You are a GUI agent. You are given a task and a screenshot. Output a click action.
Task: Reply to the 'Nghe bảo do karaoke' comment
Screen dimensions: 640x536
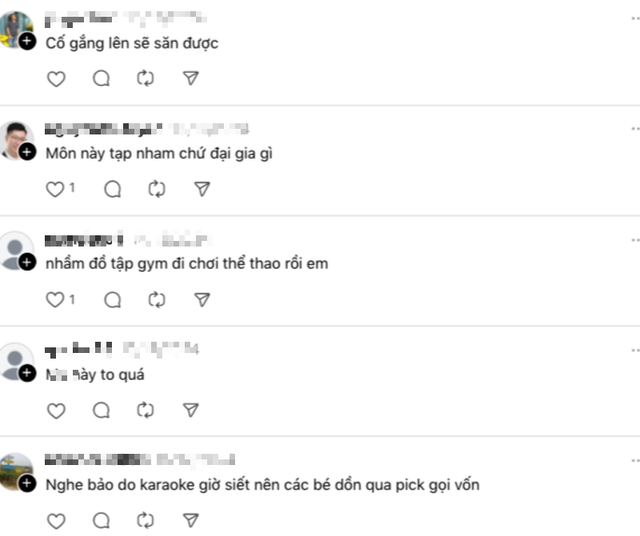click(101, 520)
